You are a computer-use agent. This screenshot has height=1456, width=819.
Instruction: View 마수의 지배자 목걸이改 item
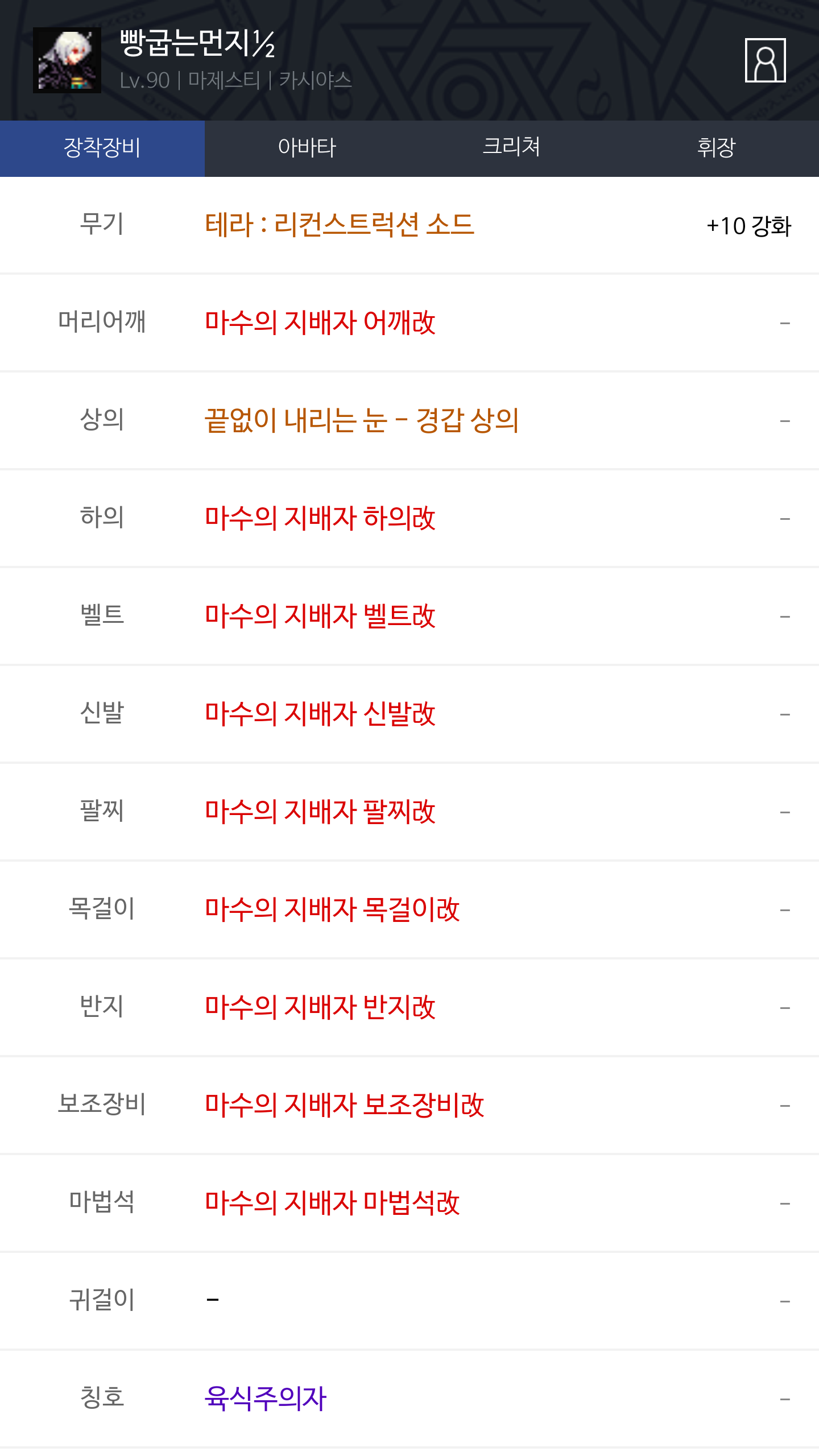click(332, 909)
